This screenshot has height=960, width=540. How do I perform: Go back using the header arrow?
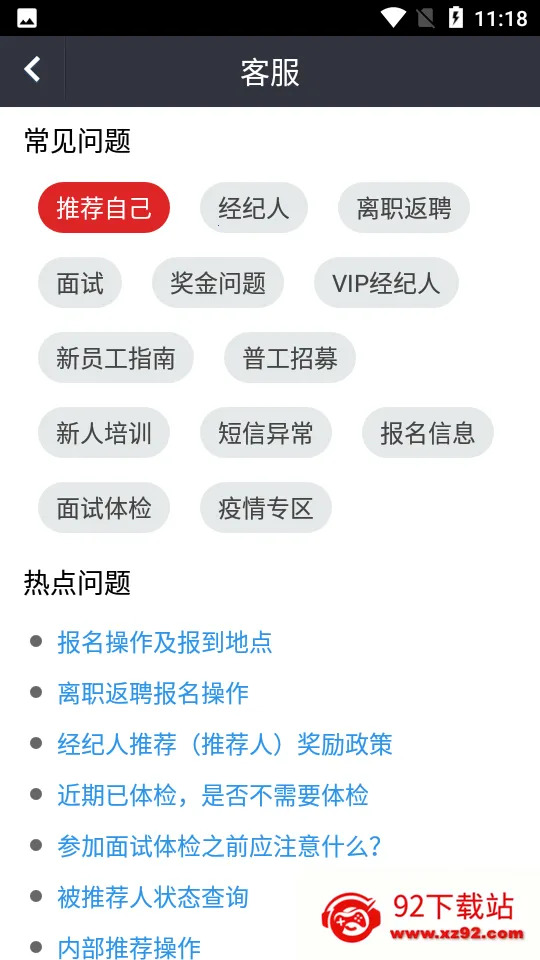pos(32,69)
